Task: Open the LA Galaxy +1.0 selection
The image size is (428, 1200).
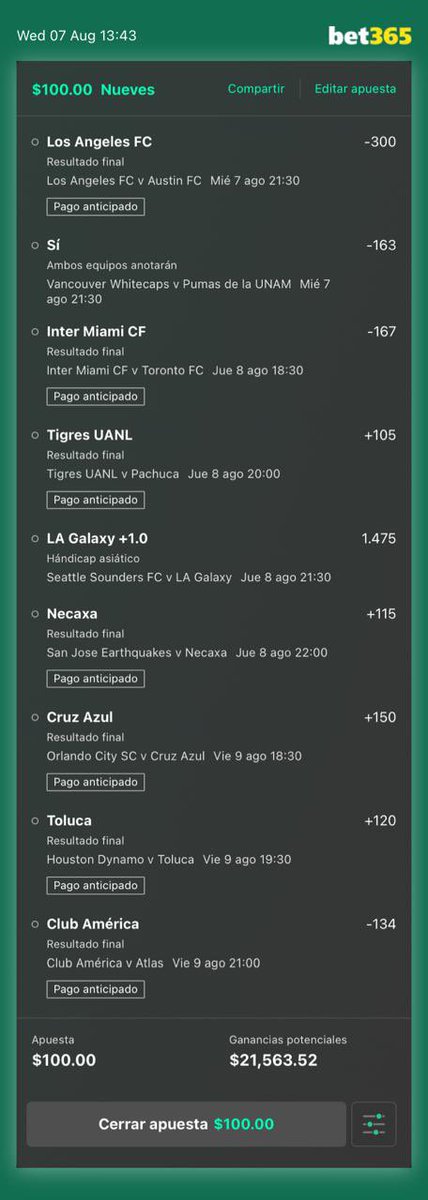Action: point(214,557)
